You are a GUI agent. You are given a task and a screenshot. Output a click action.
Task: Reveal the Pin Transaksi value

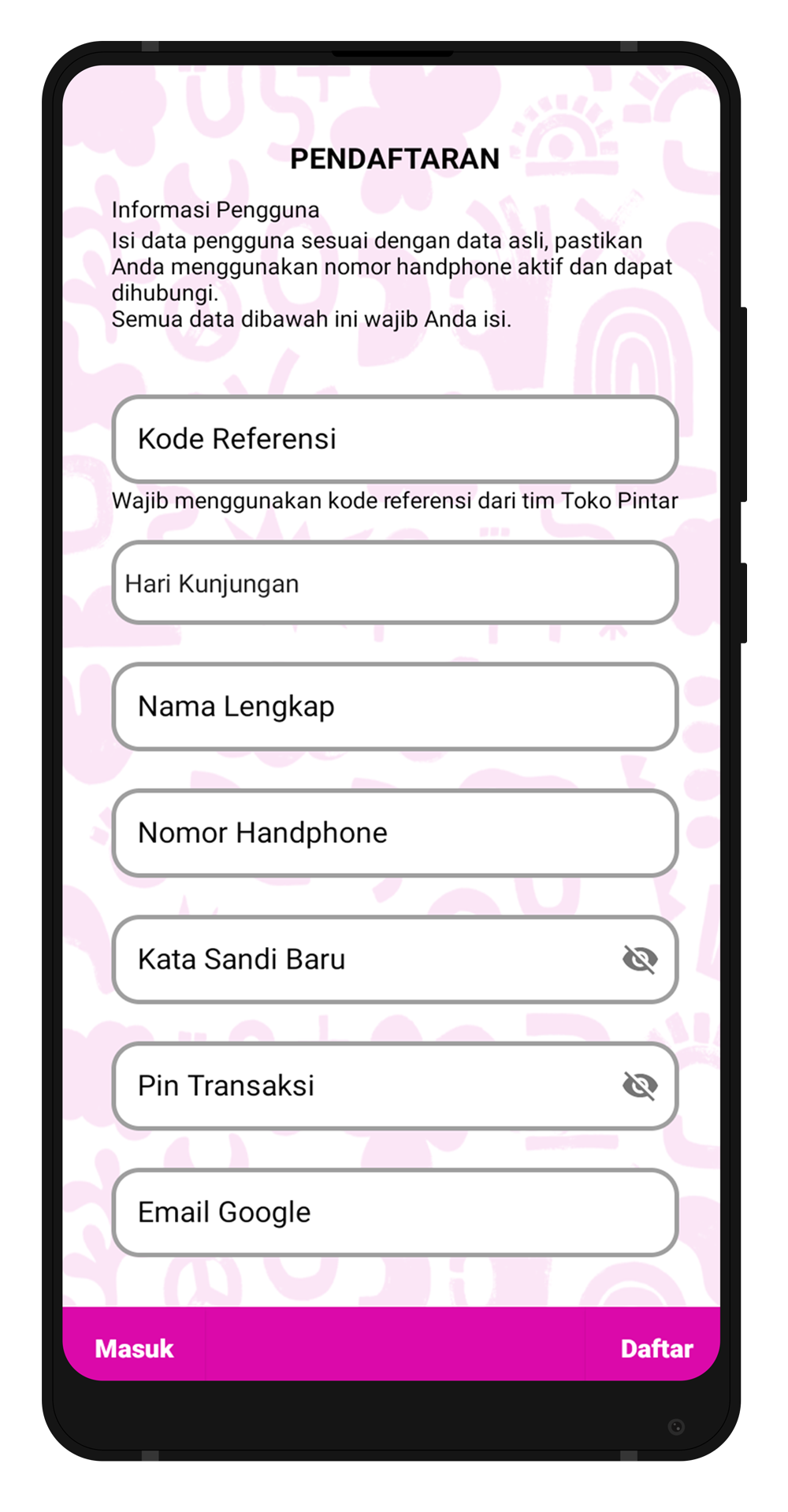(x=640, y=1086)
